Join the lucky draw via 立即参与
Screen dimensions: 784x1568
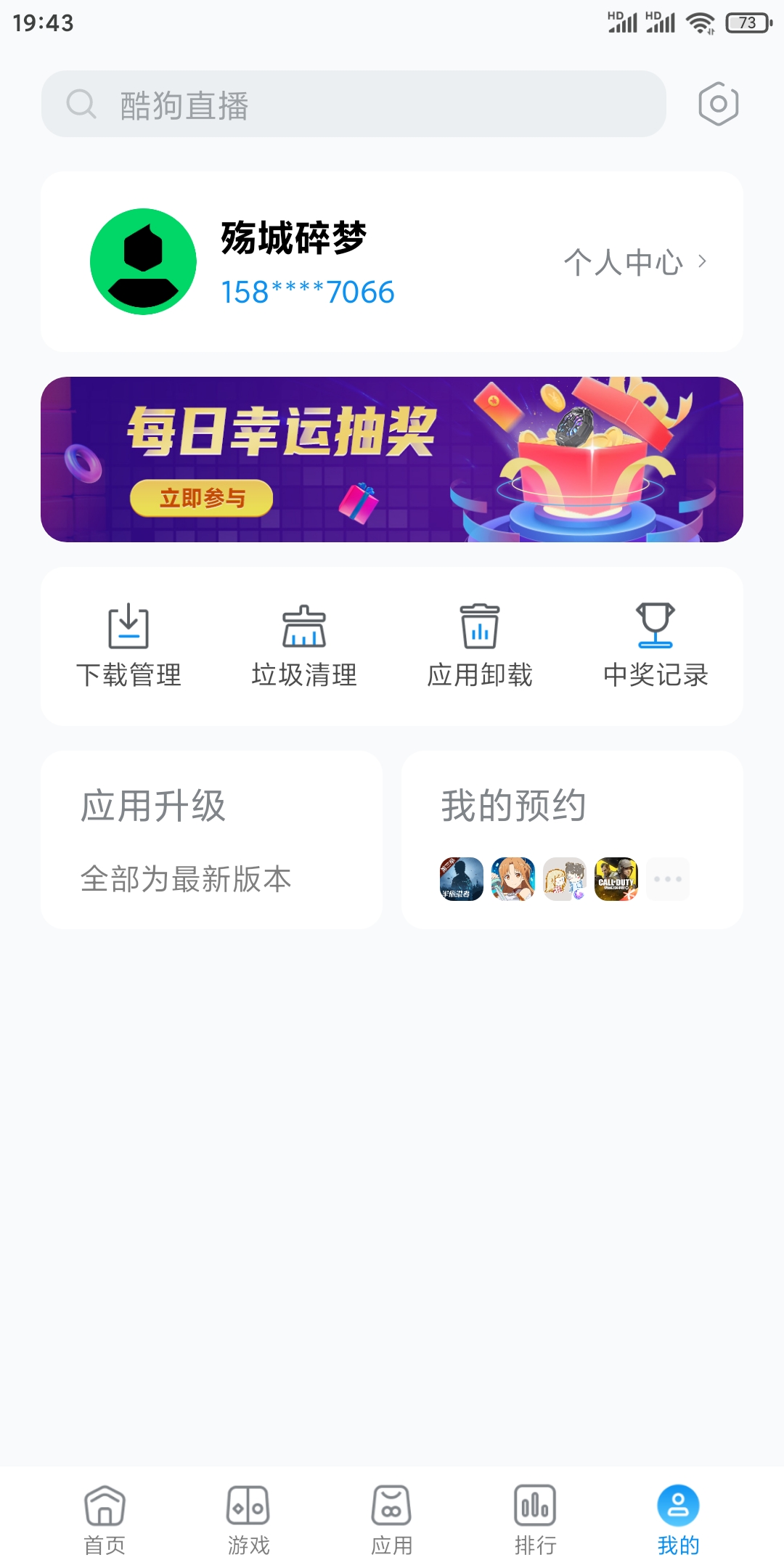click(202, 498)
